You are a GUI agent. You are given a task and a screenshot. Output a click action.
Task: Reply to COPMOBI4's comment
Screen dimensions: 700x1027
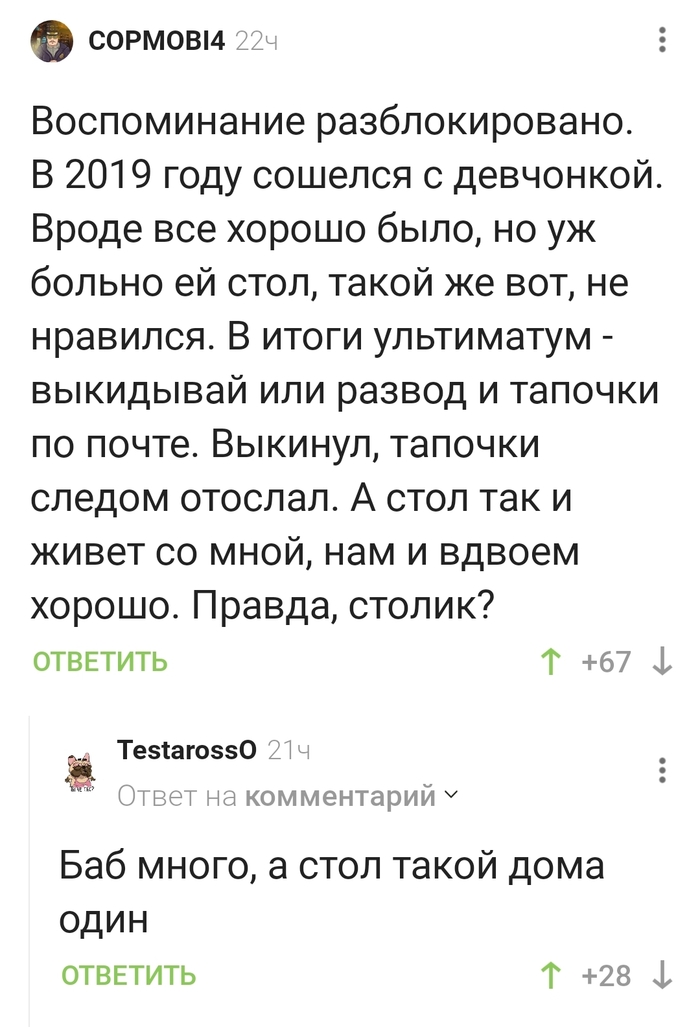[x=100, y=662]
